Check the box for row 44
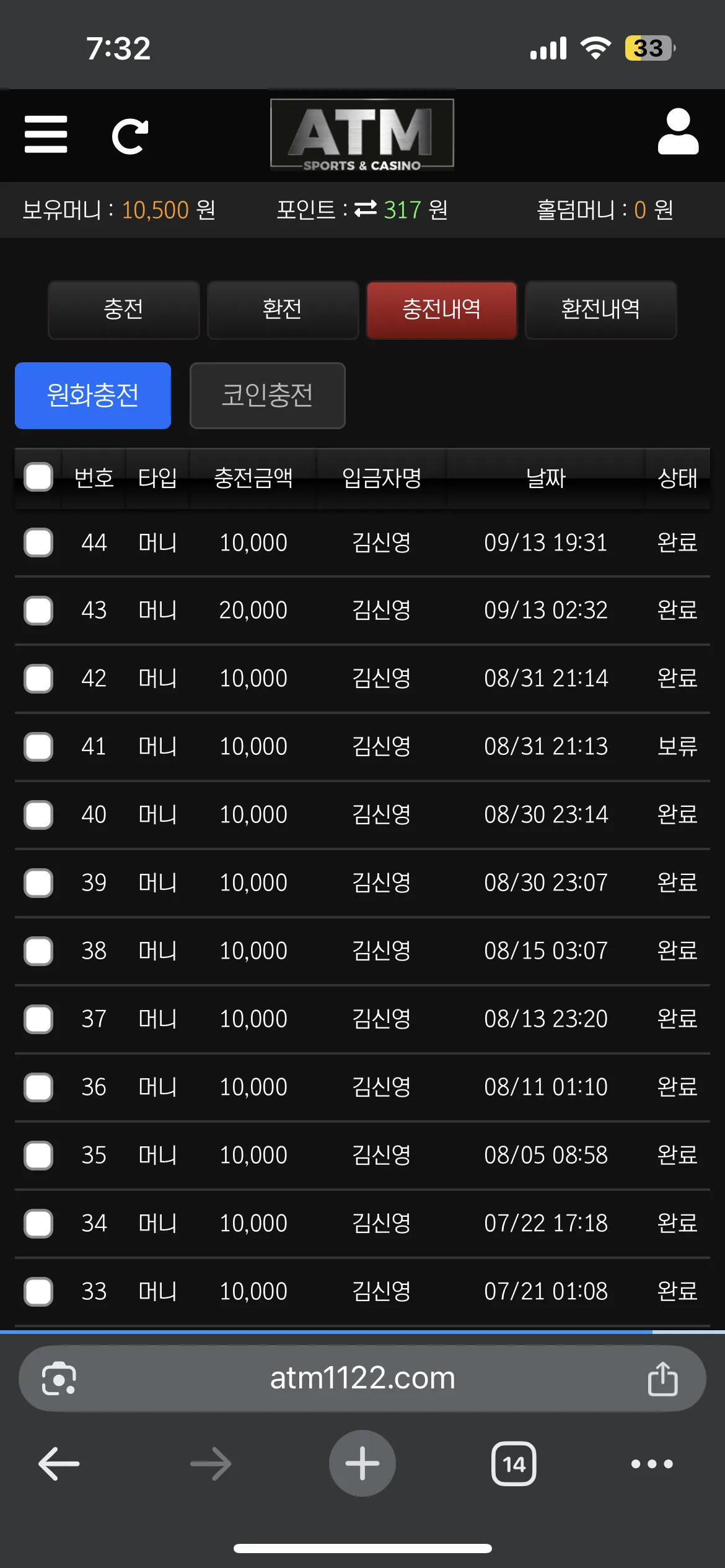Screen dimensions: 725x1568 click(x=38, y=542)
